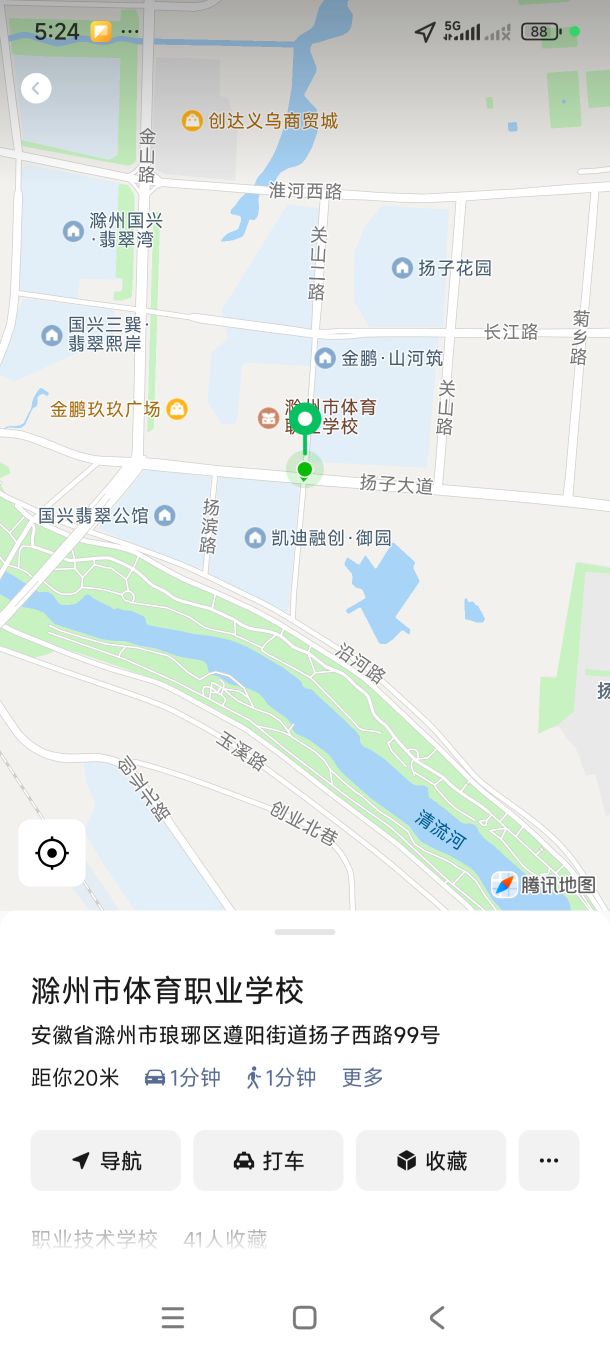Select the walking 1分钟 route option
The width and height of the screenshot is (610, 1356).
tap(281, 1077)
